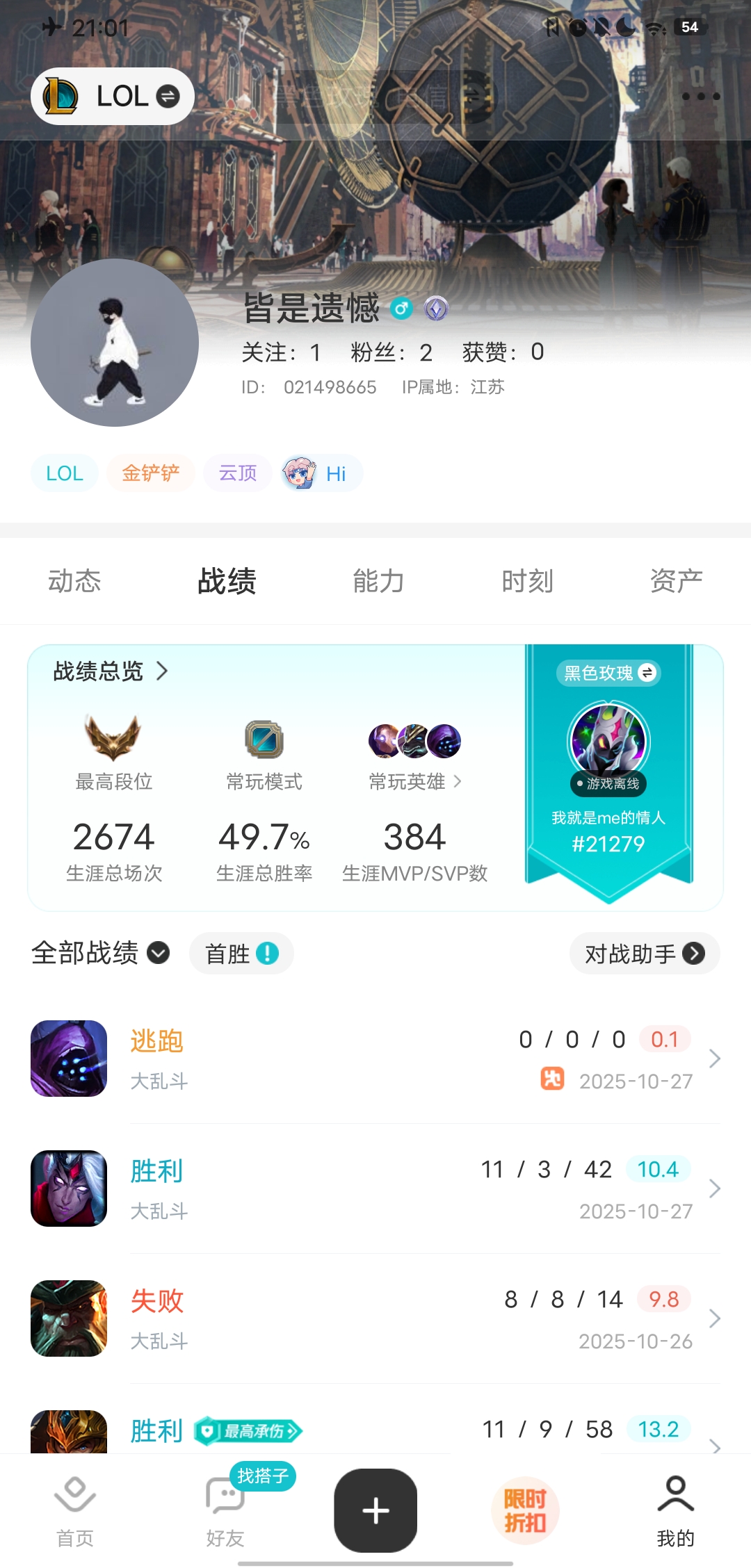Switch game using the LOL selector

(x=113, y=97)
